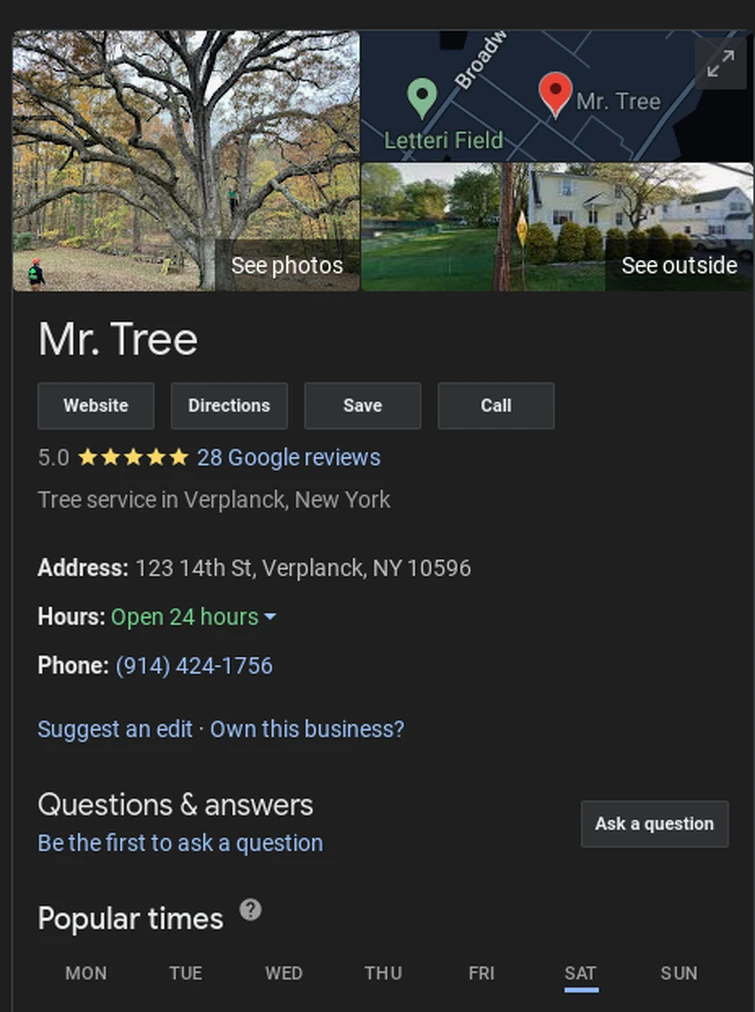This screenshot has width=755, height=1012.
Task: Expand the map to full view
Action: [x=720, y=64]
